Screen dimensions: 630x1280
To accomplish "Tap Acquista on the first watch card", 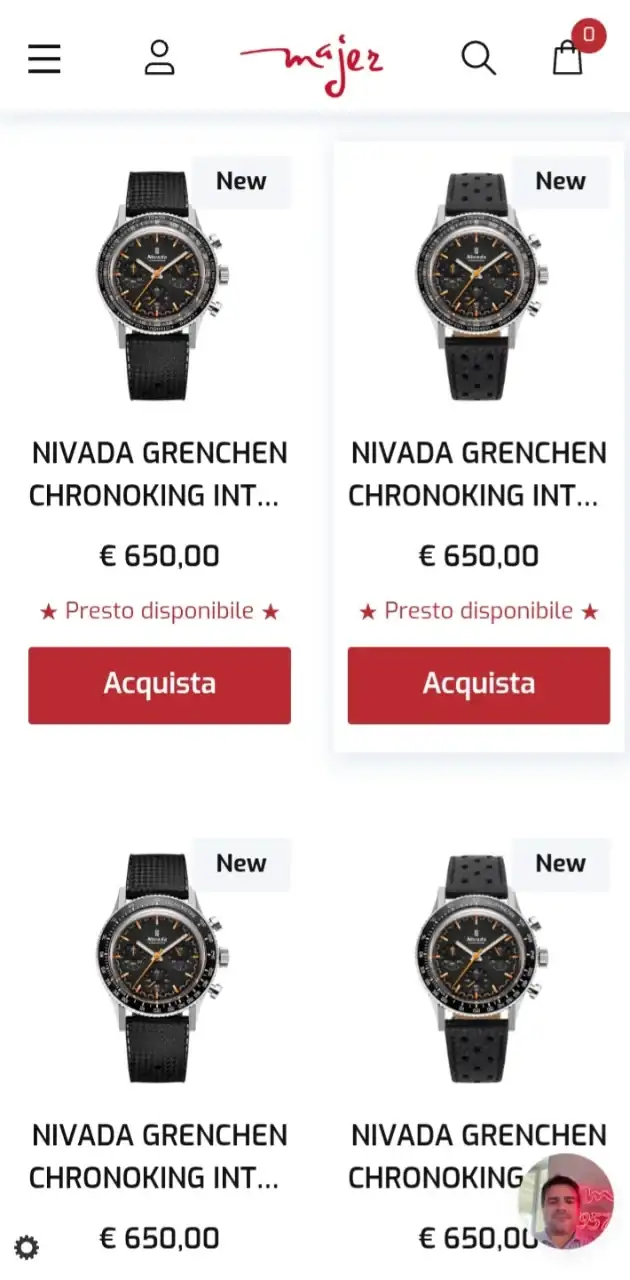I will (x=159, y=685).
